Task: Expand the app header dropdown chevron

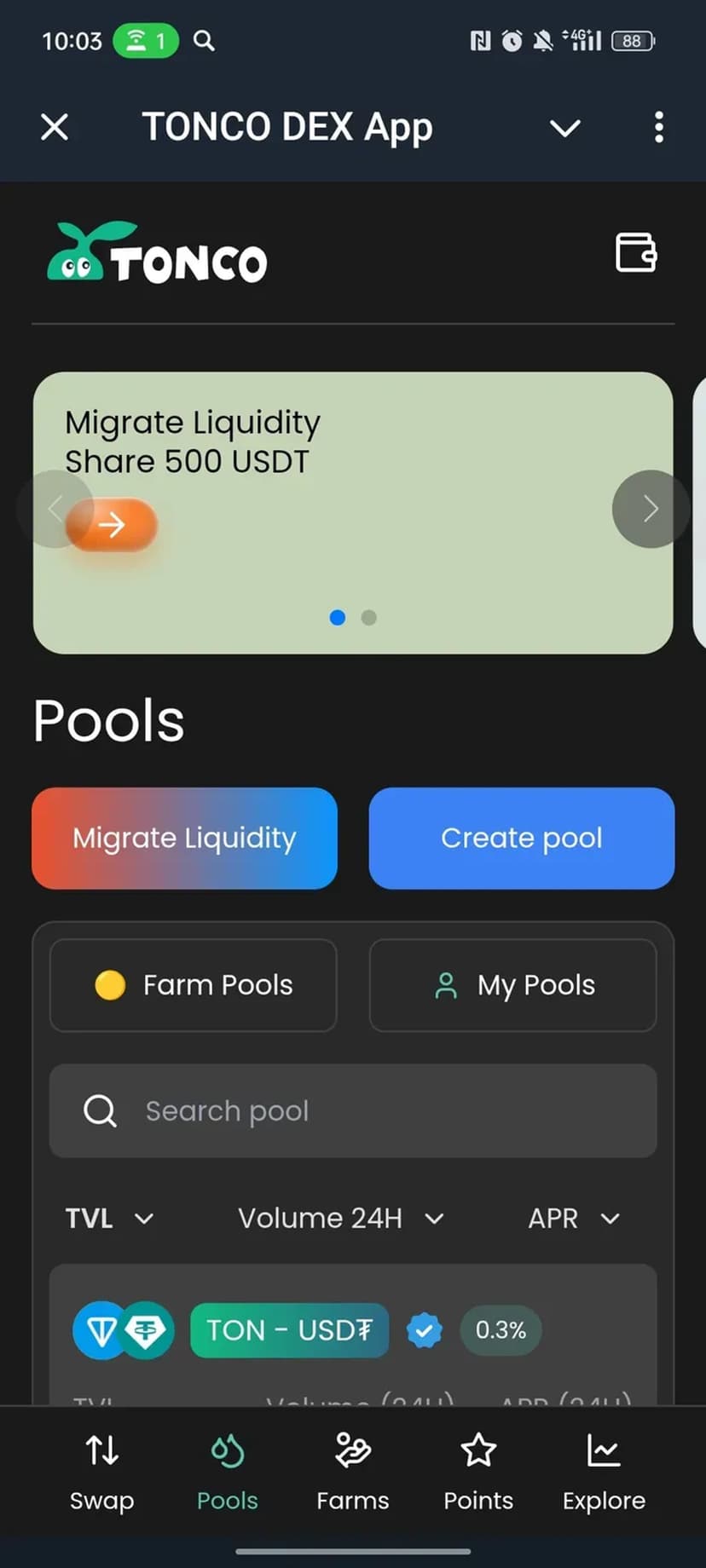Action: click(x=564, y=128)
